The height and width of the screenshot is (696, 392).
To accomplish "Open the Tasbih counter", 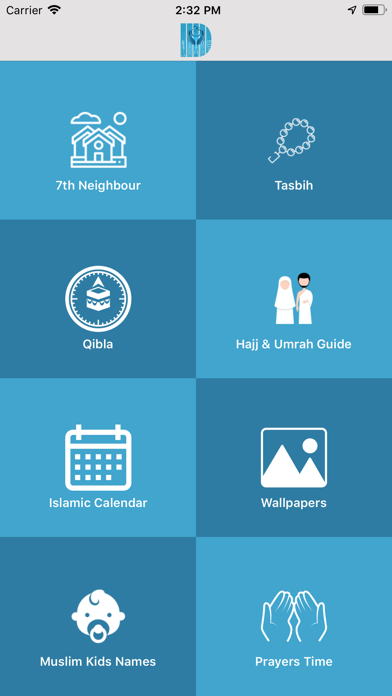I will click(x=294, y=140).
